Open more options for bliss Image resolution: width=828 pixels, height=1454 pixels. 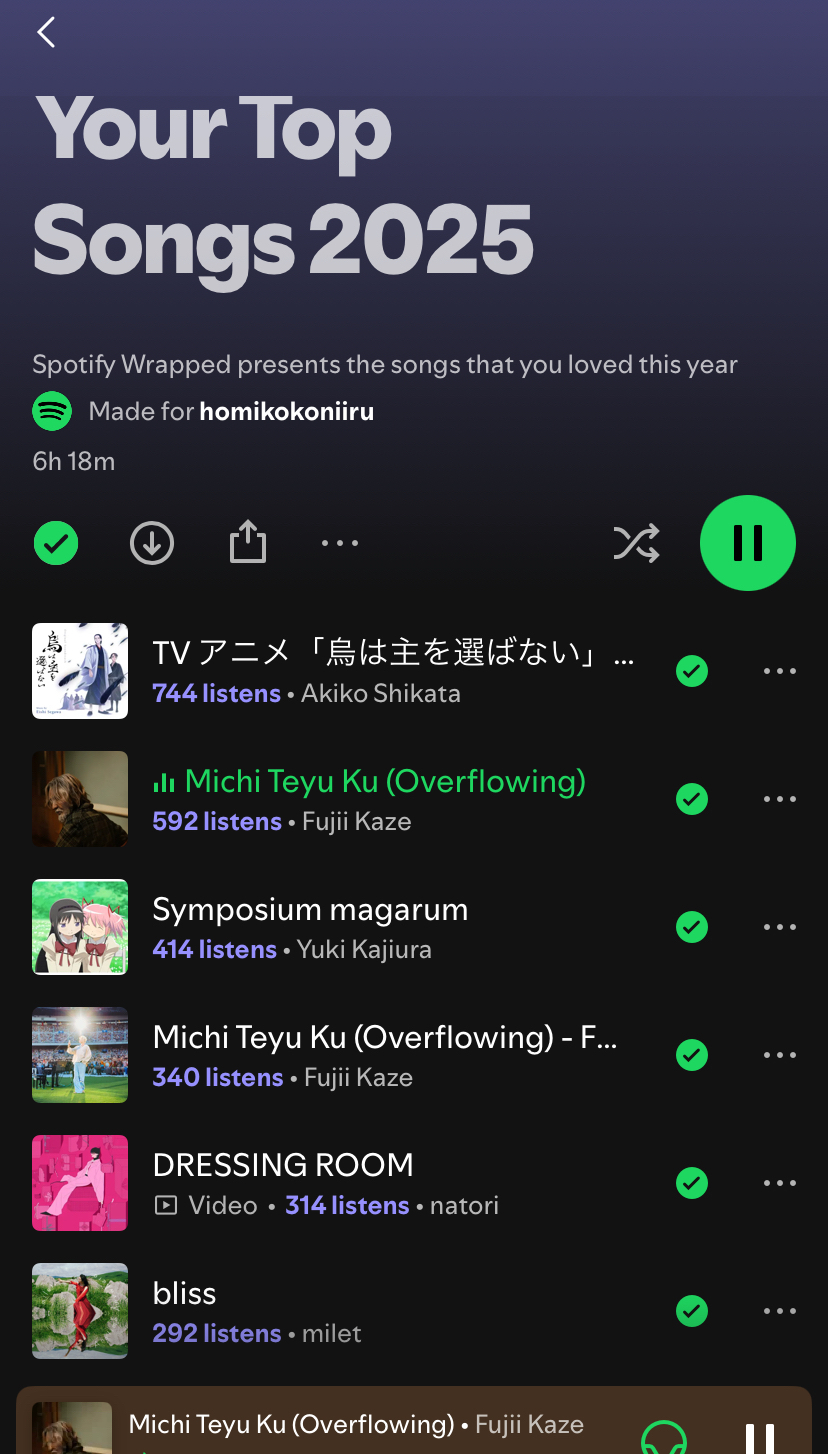point(779,1311)
